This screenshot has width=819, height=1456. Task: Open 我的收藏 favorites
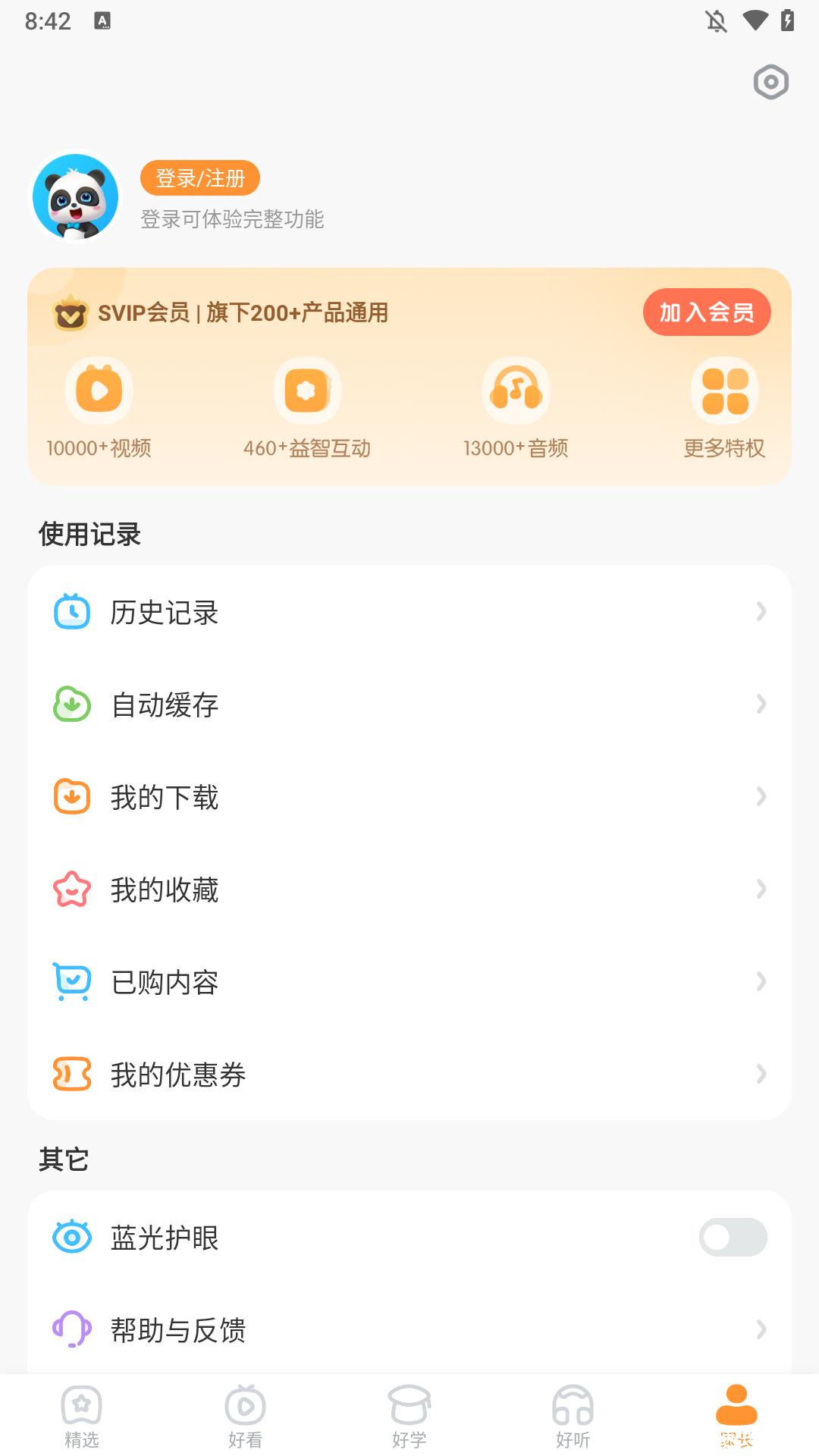409,890
